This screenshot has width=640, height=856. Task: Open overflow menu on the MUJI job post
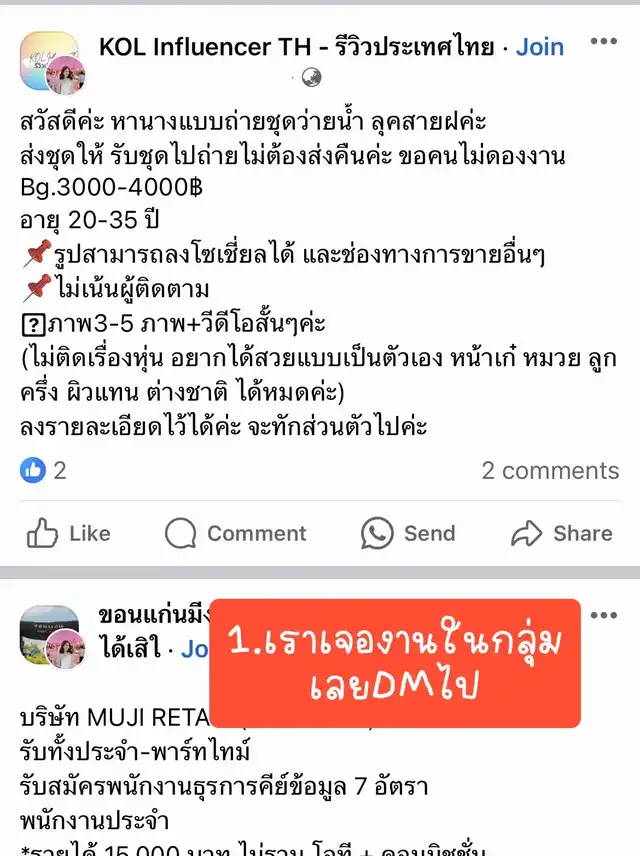point(604,613)
